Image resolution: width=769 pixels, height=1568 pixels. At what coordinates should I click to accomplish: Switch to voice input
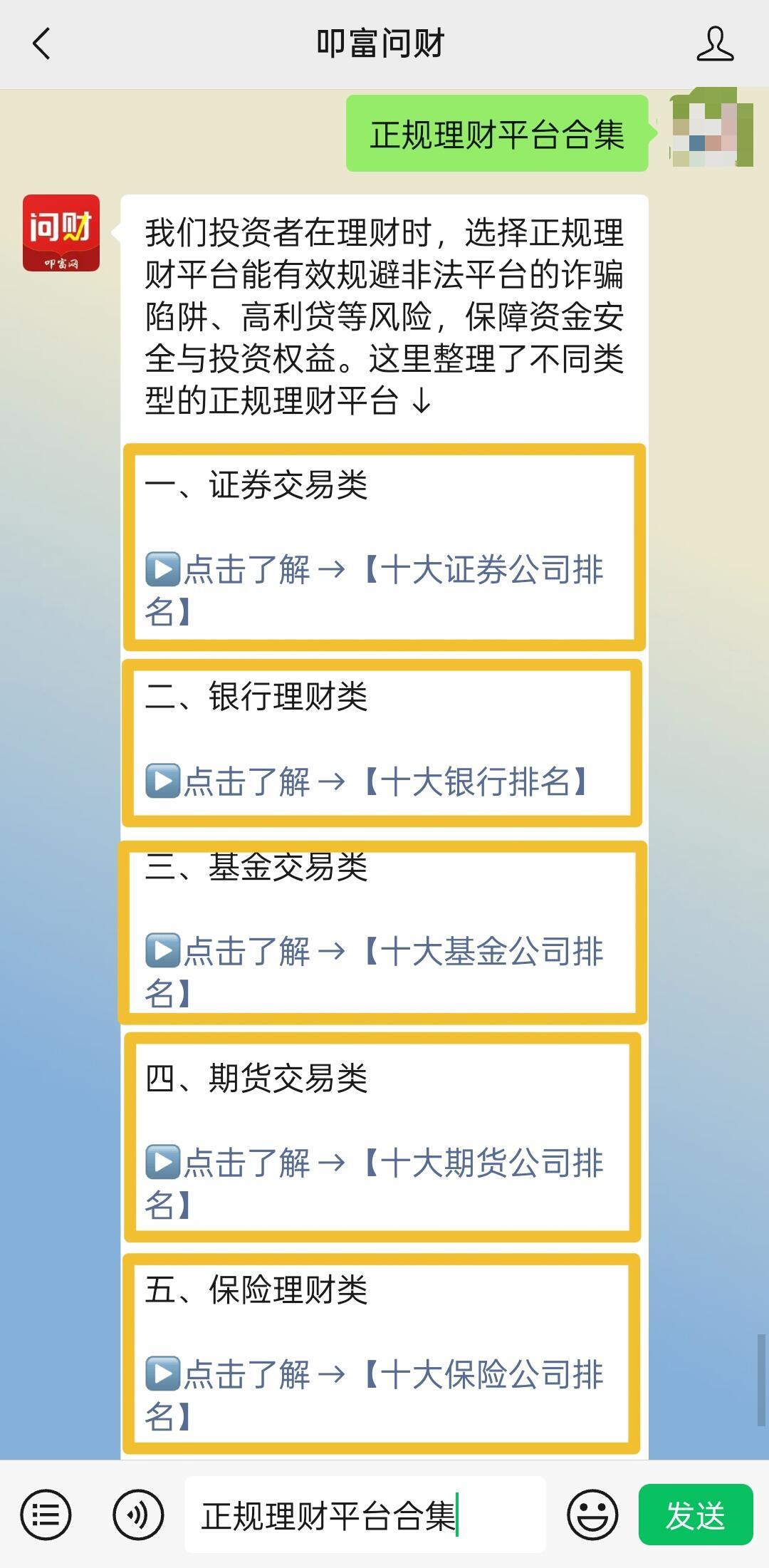click(137, 1515)
